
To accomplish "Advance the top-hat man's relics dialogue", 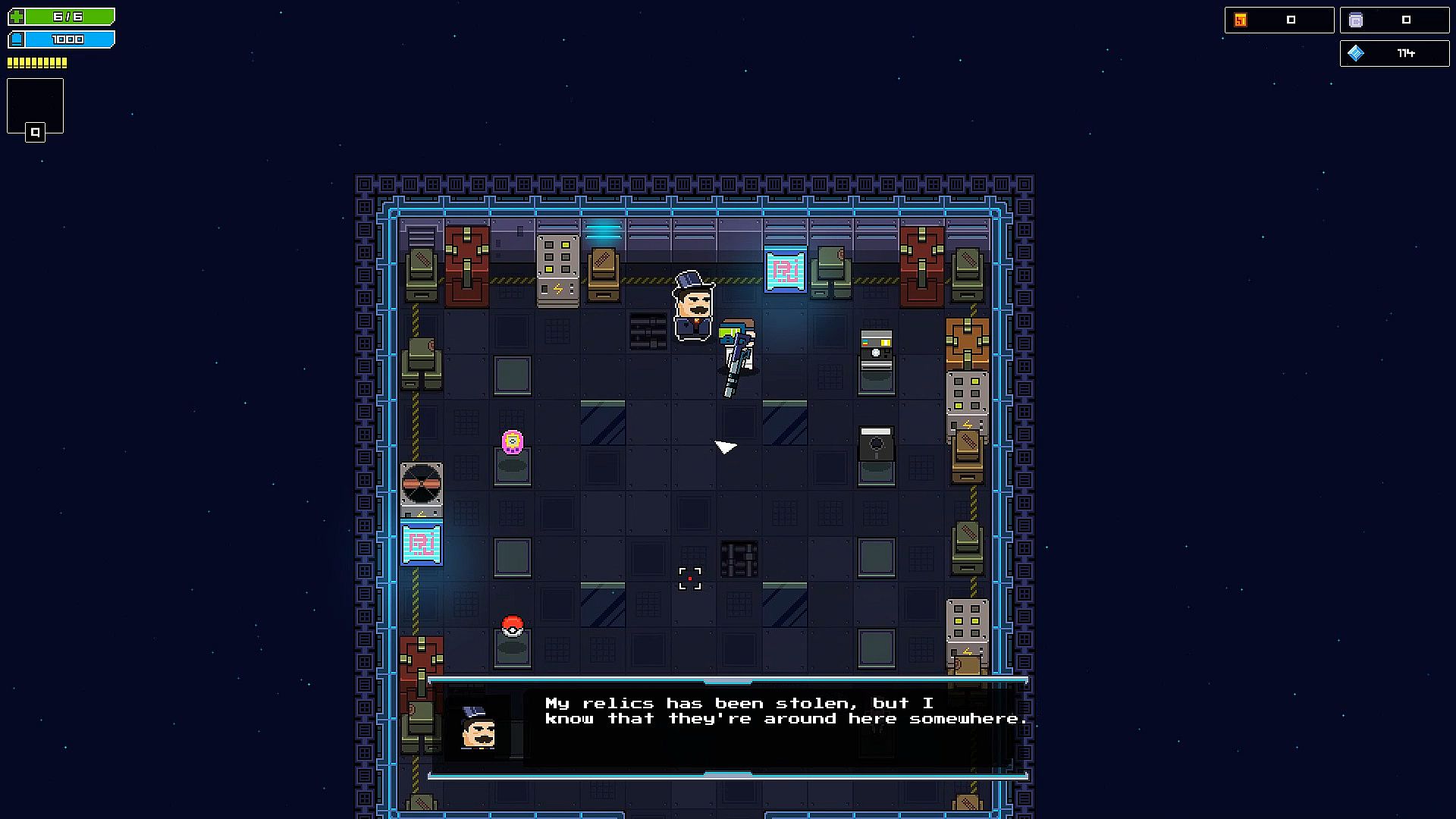I will click(728, 726).
